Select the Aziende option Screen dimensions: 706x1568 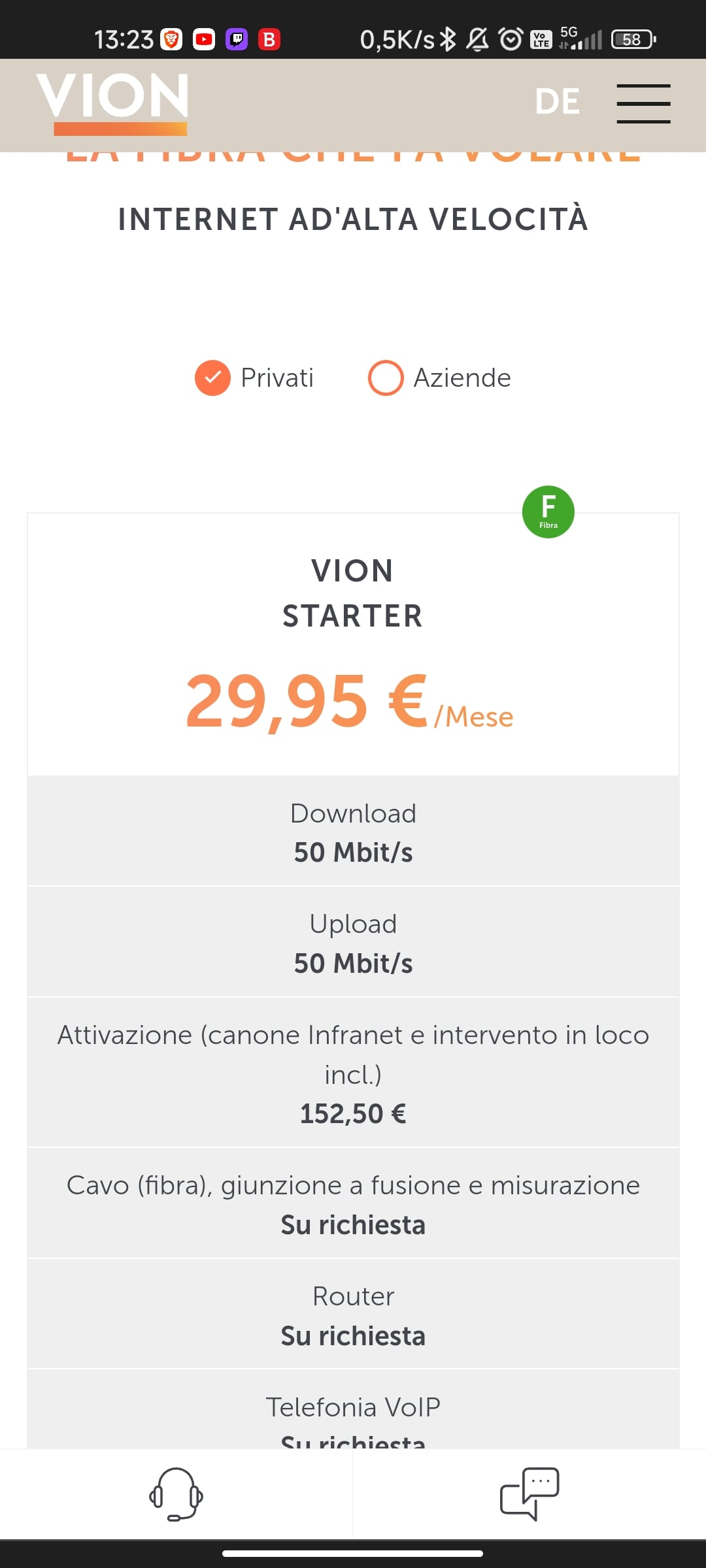point(439,378)
